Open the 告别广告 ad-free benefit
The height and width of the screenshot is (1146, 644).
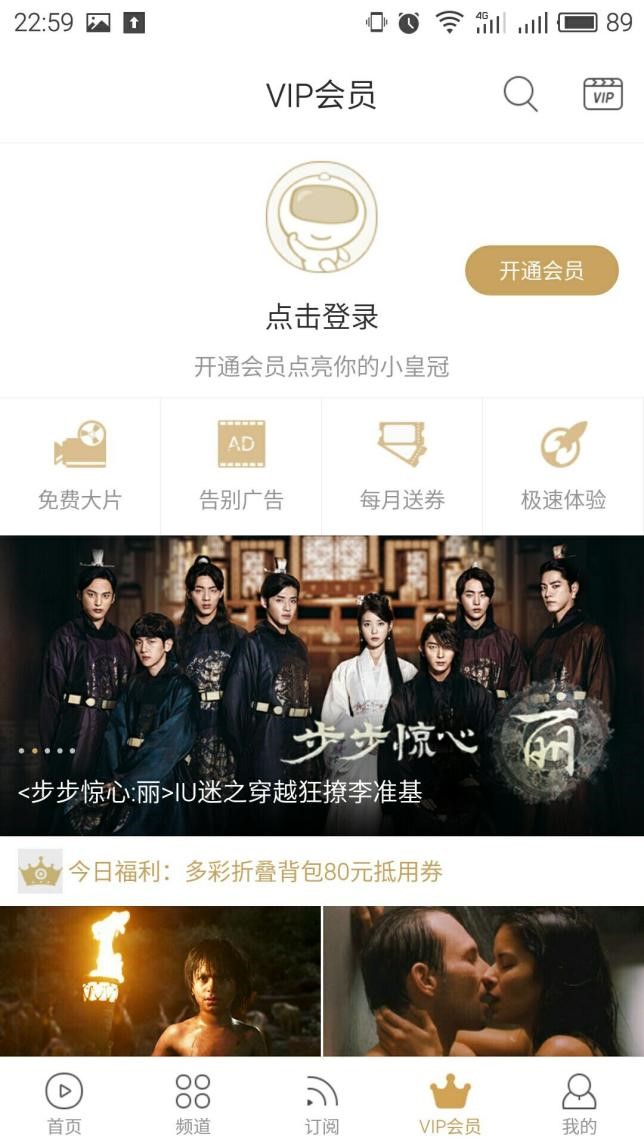pyautogui.click(x=241, y=466)
